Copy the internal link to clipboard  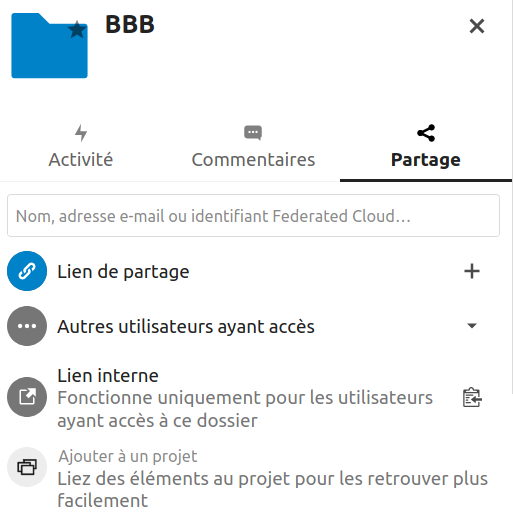tap(472, 398)
